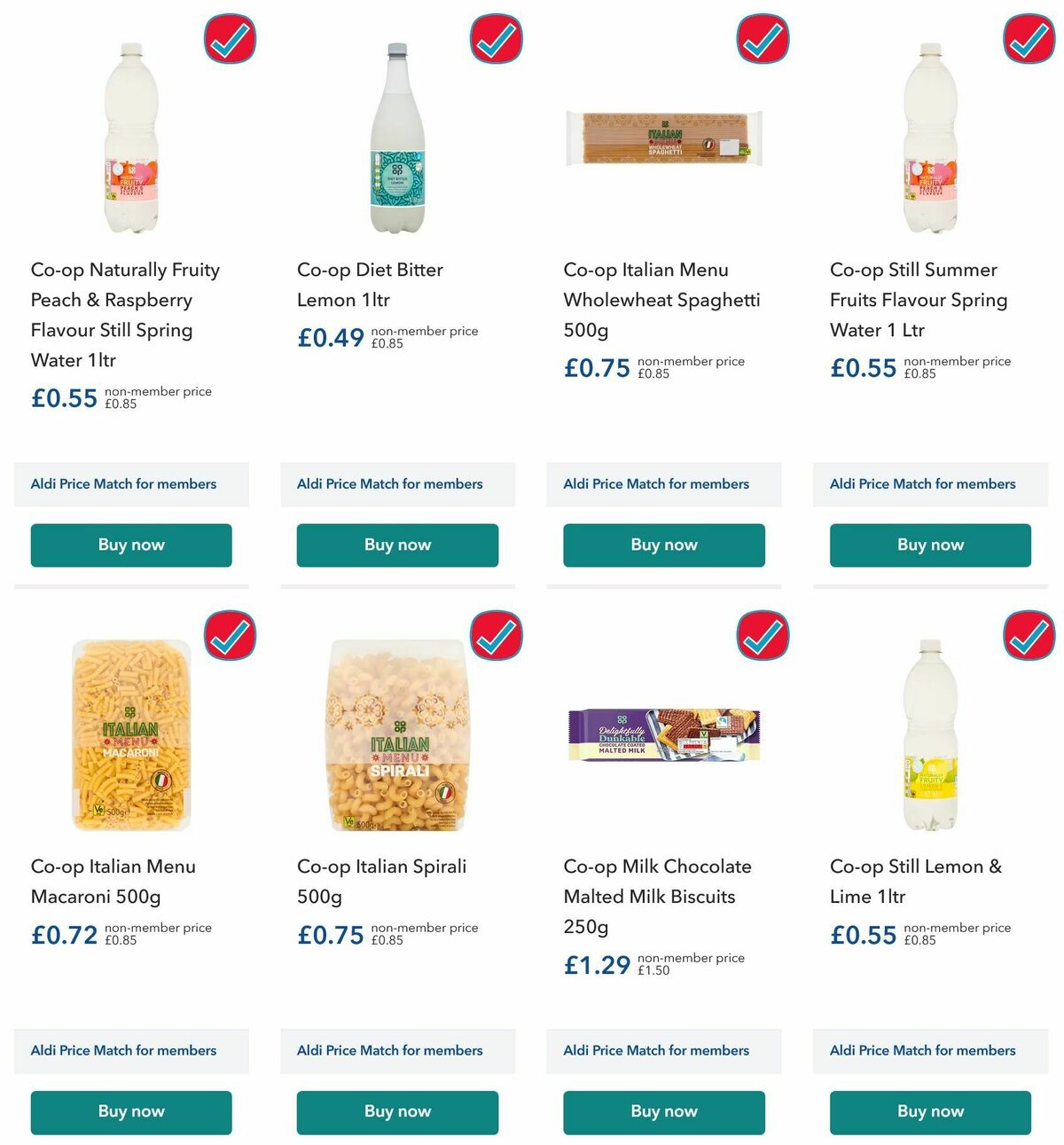Screen dimensions: 1064x1145
Task: Select the Italian Spirali product image
Action: click(397, 736)
